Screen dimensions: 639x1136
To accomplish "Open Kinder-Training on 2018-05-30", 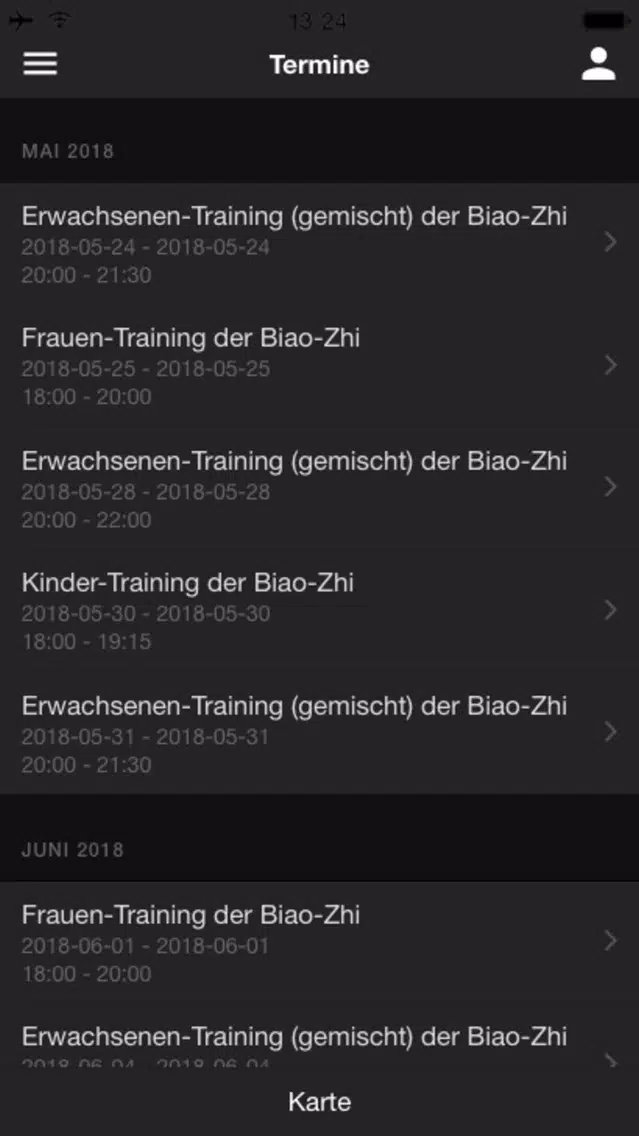I will tap(320, 611).
